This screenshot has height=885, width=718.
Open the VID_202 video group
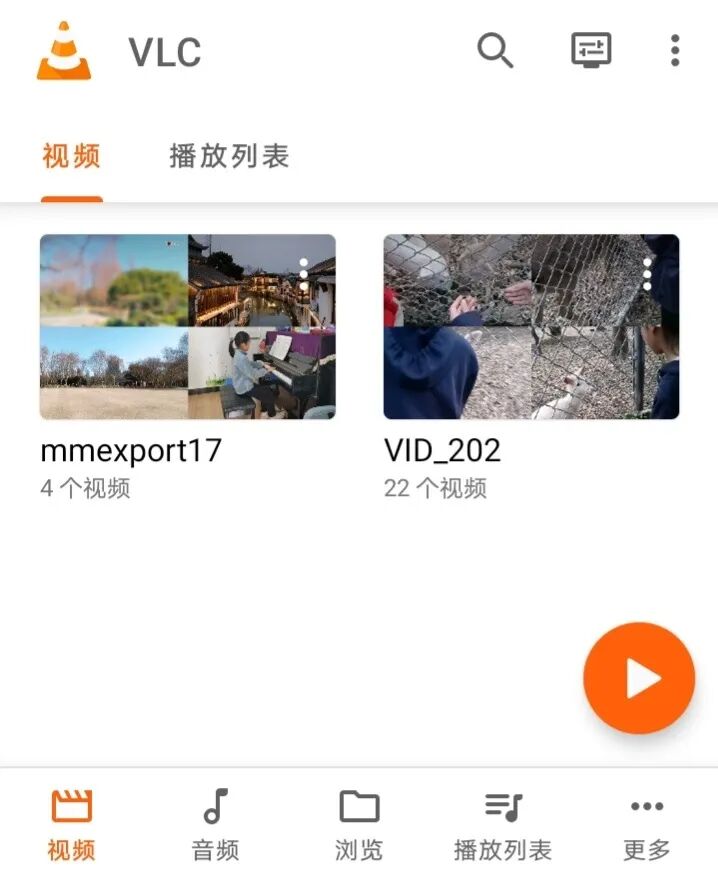coord(531,327)
